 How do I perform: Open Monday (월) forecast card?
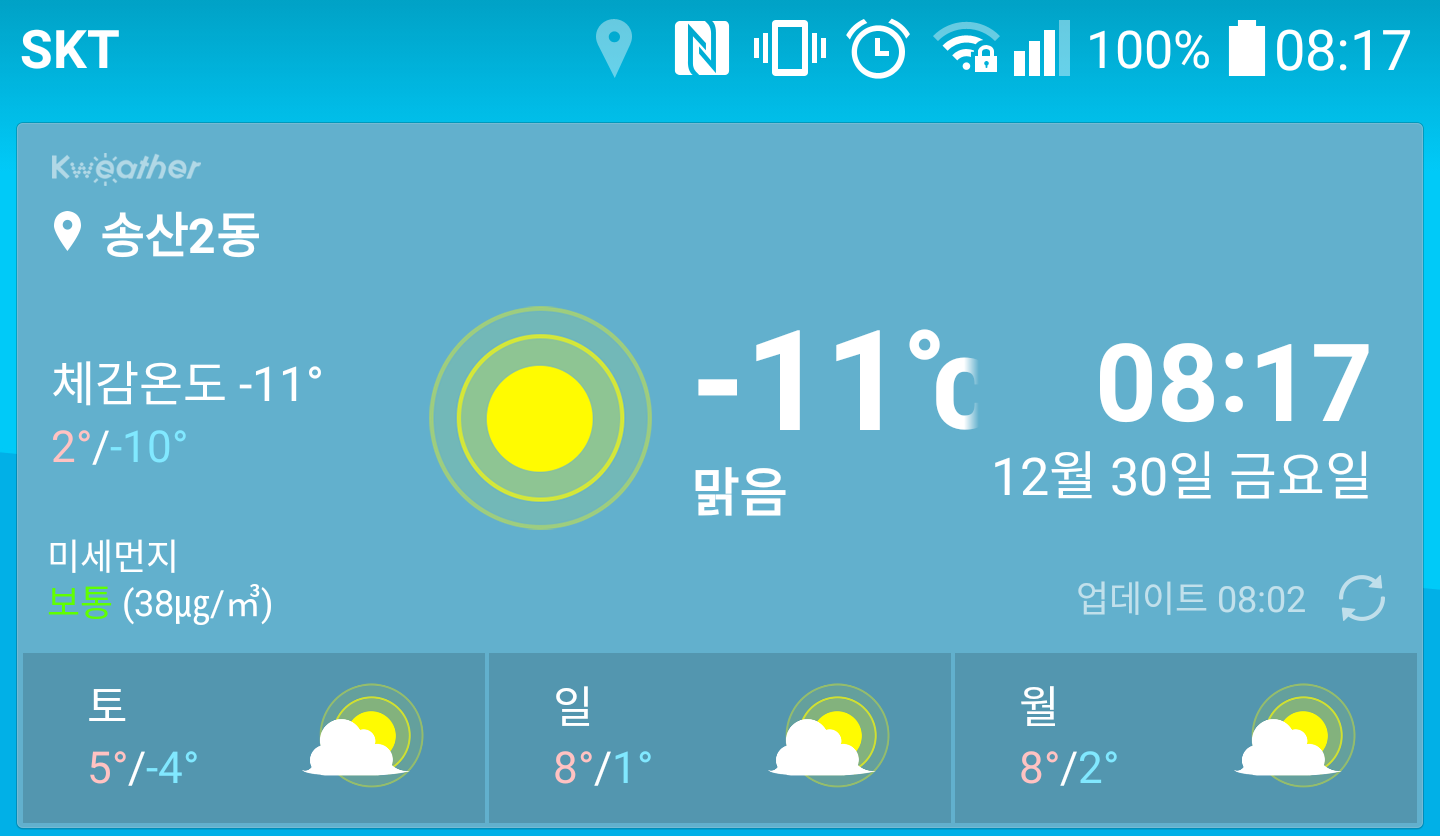pos(1185,737)
